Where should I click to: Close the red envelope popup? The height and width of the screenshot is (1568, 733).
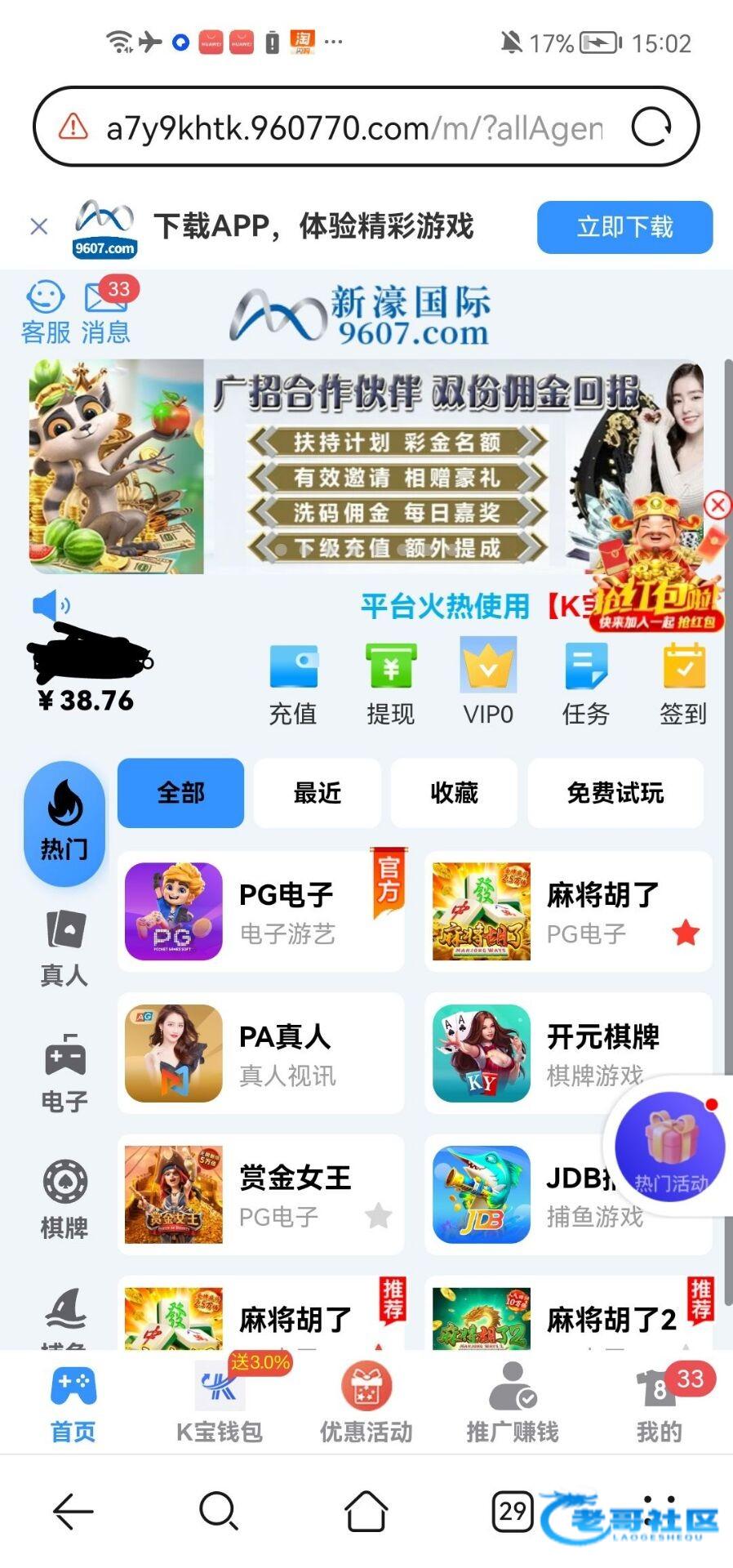(717, 506)
